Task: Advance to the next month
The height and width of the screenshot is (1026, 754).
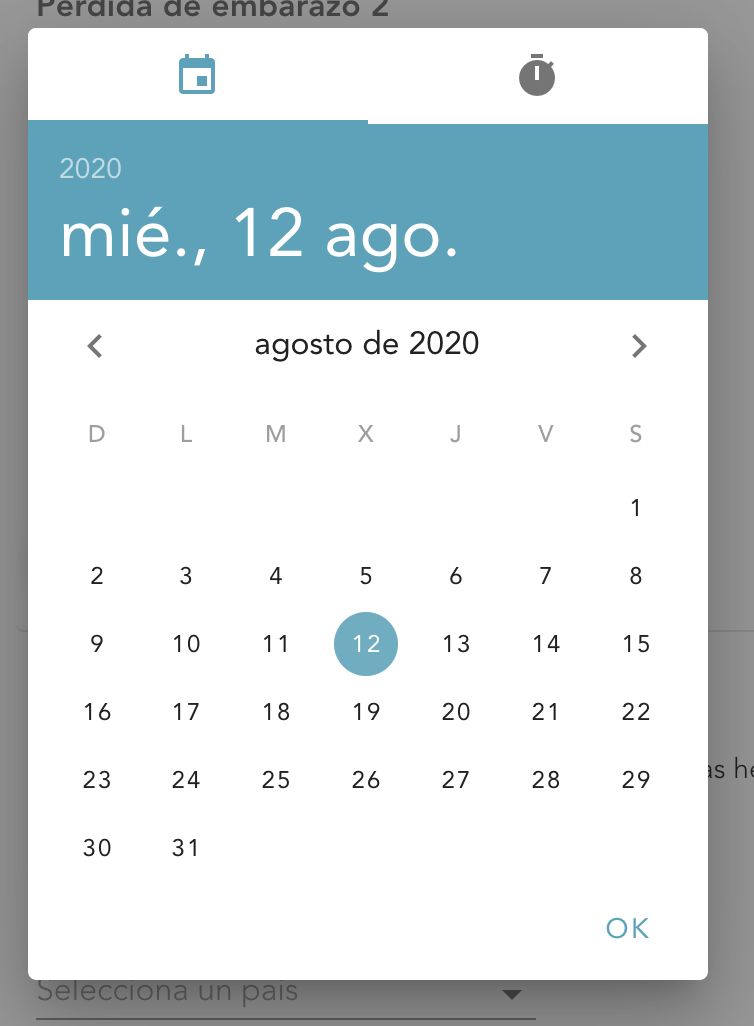Action: coord(639,346)
